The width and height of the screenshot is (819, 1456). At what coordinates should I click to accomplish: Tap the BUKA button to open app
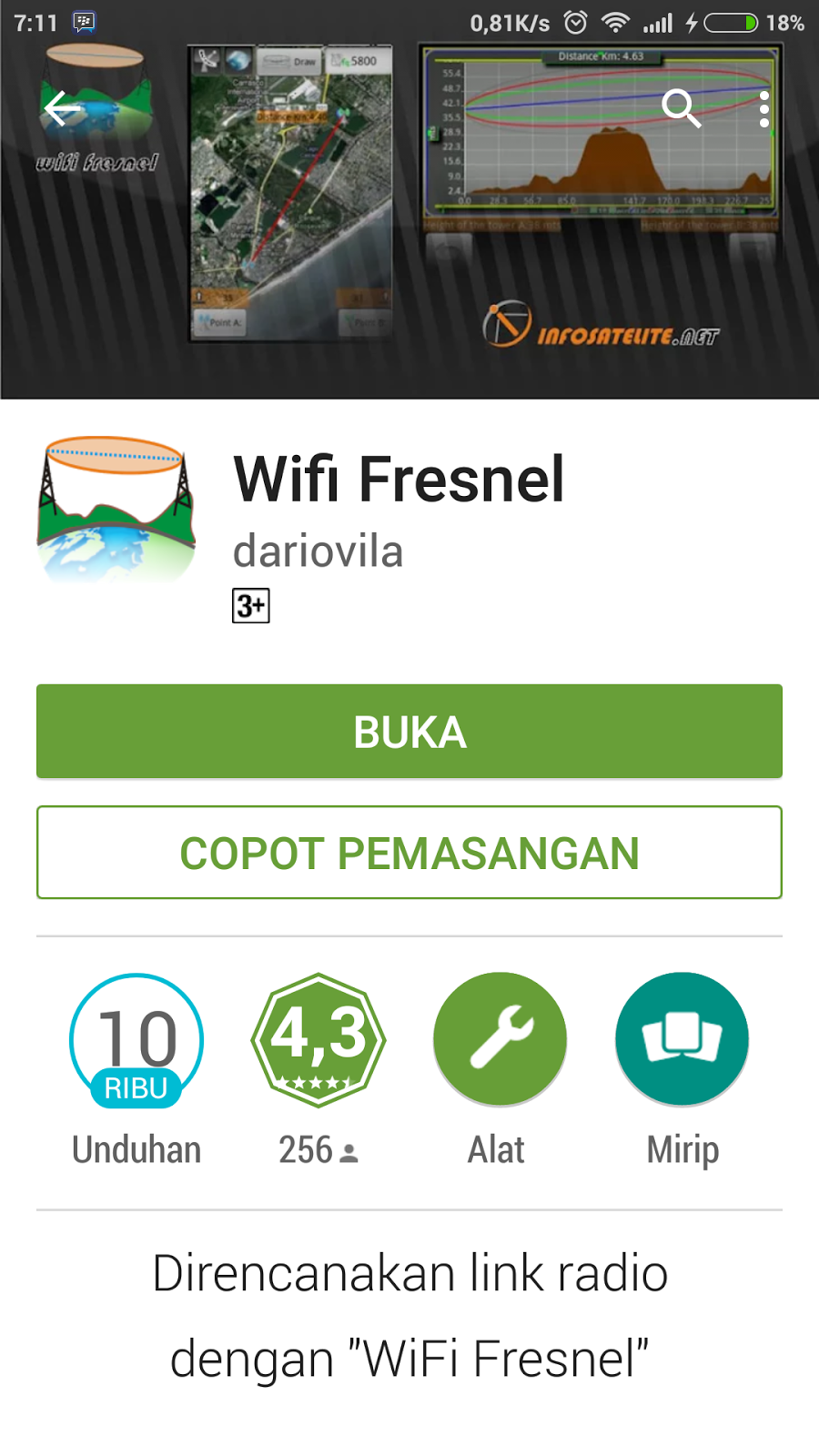[x=409, y=732]
